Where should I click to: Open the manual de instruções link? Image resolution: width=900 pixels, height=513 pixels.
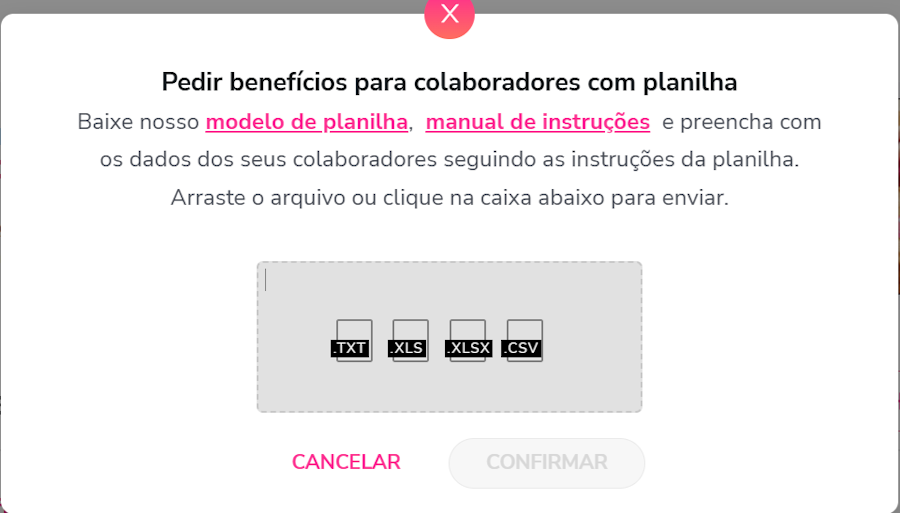[x=538, y=122]
